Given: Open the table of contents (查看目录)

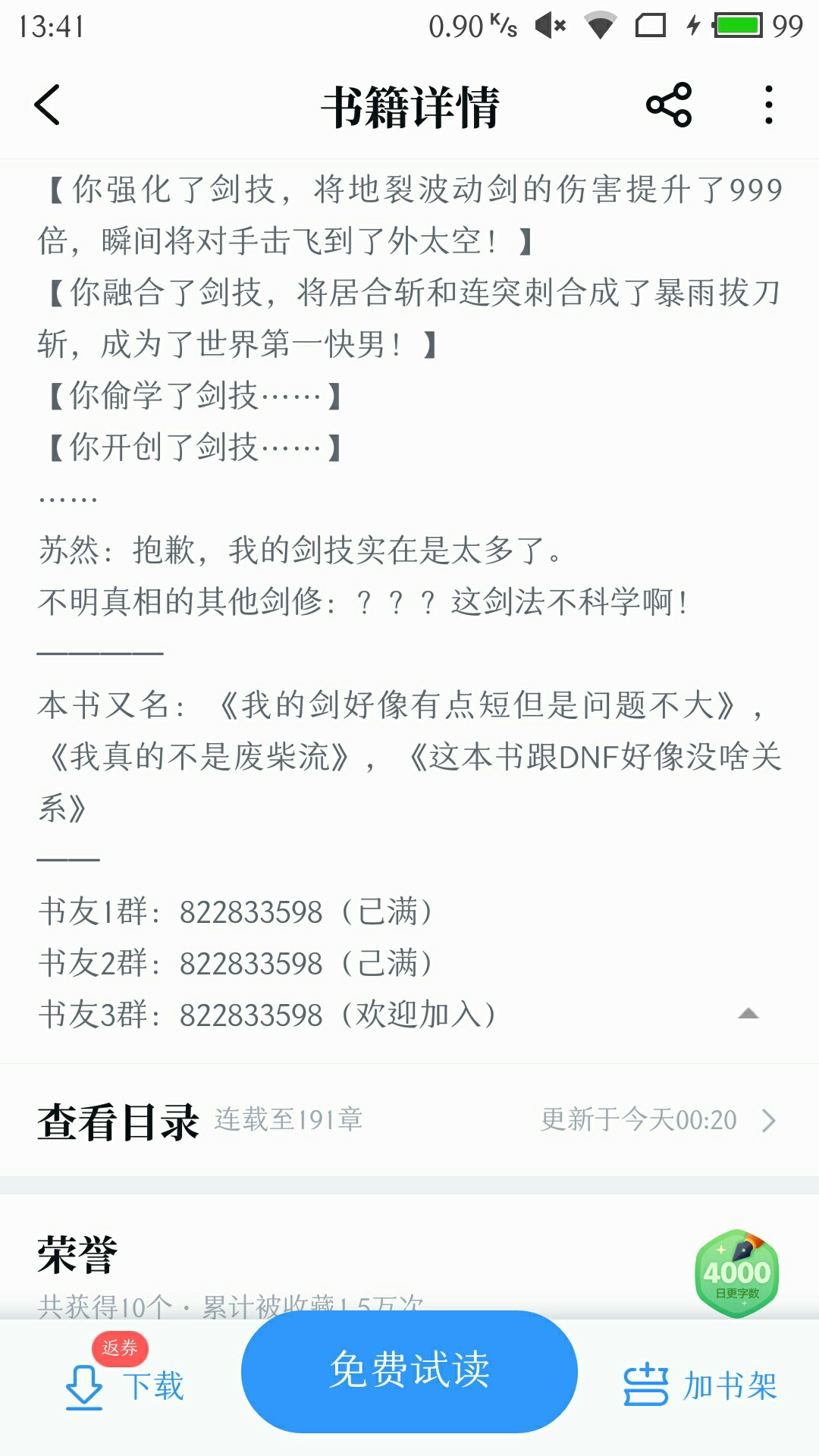Looking at the screenshot, I should pos(409,1121).
